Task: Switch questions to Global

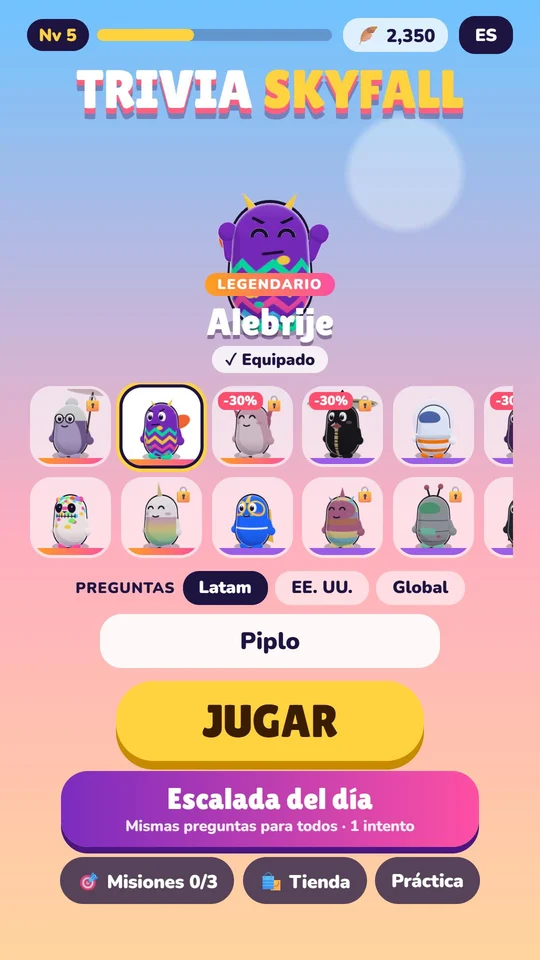Action: (421, 588)
